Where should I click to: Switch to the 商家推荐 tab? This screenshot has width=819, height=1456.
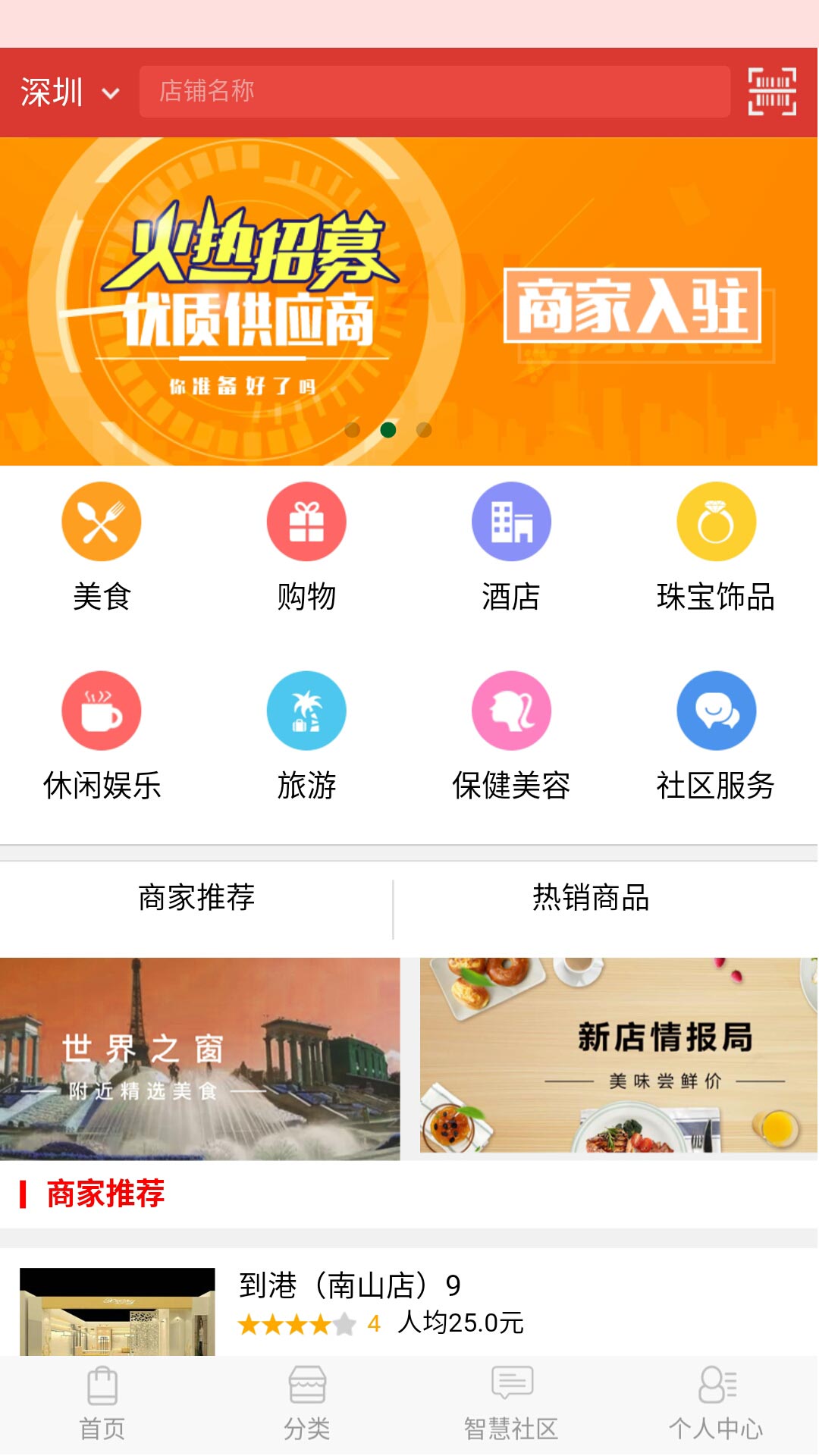click(196, 898)
